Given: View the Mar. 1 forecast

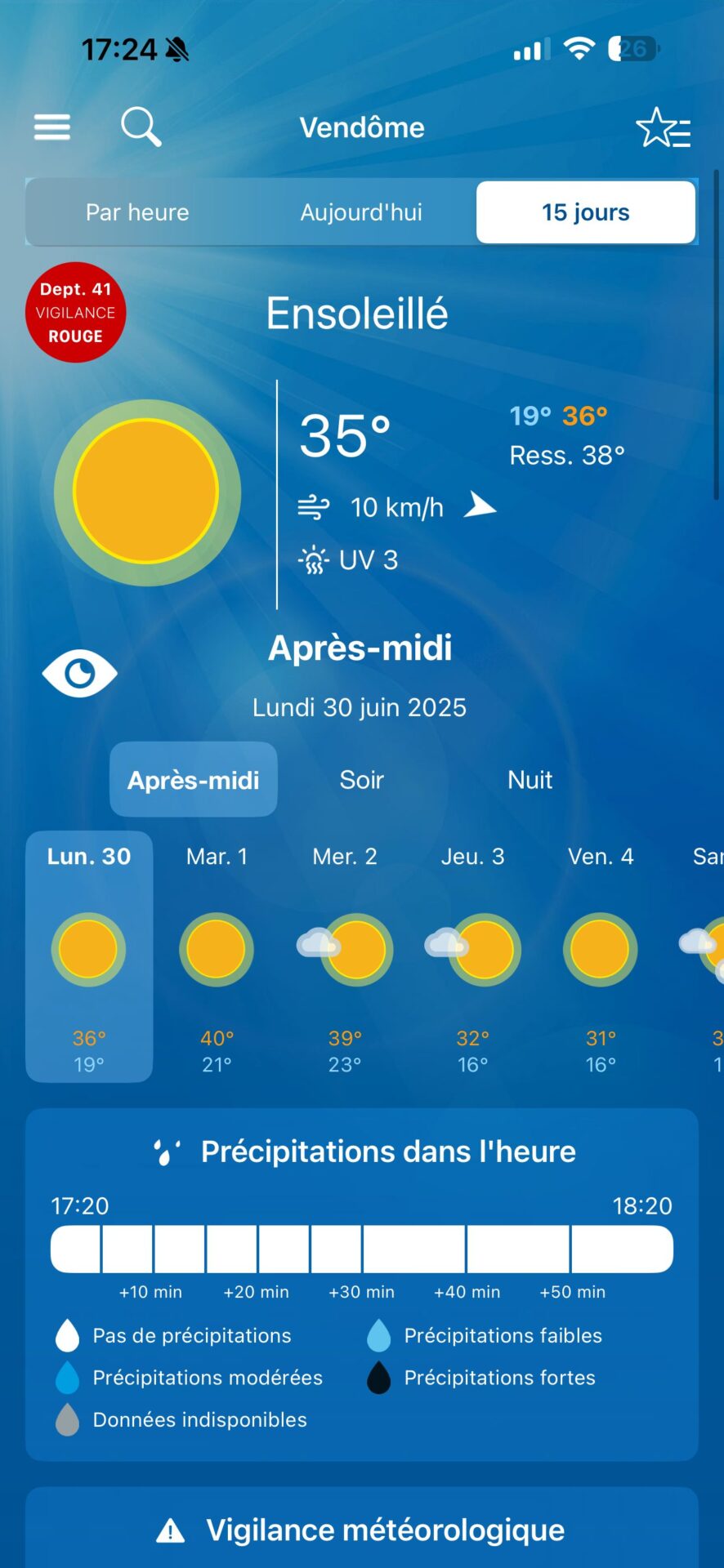Looking at the screenshot, I should 217,957.
